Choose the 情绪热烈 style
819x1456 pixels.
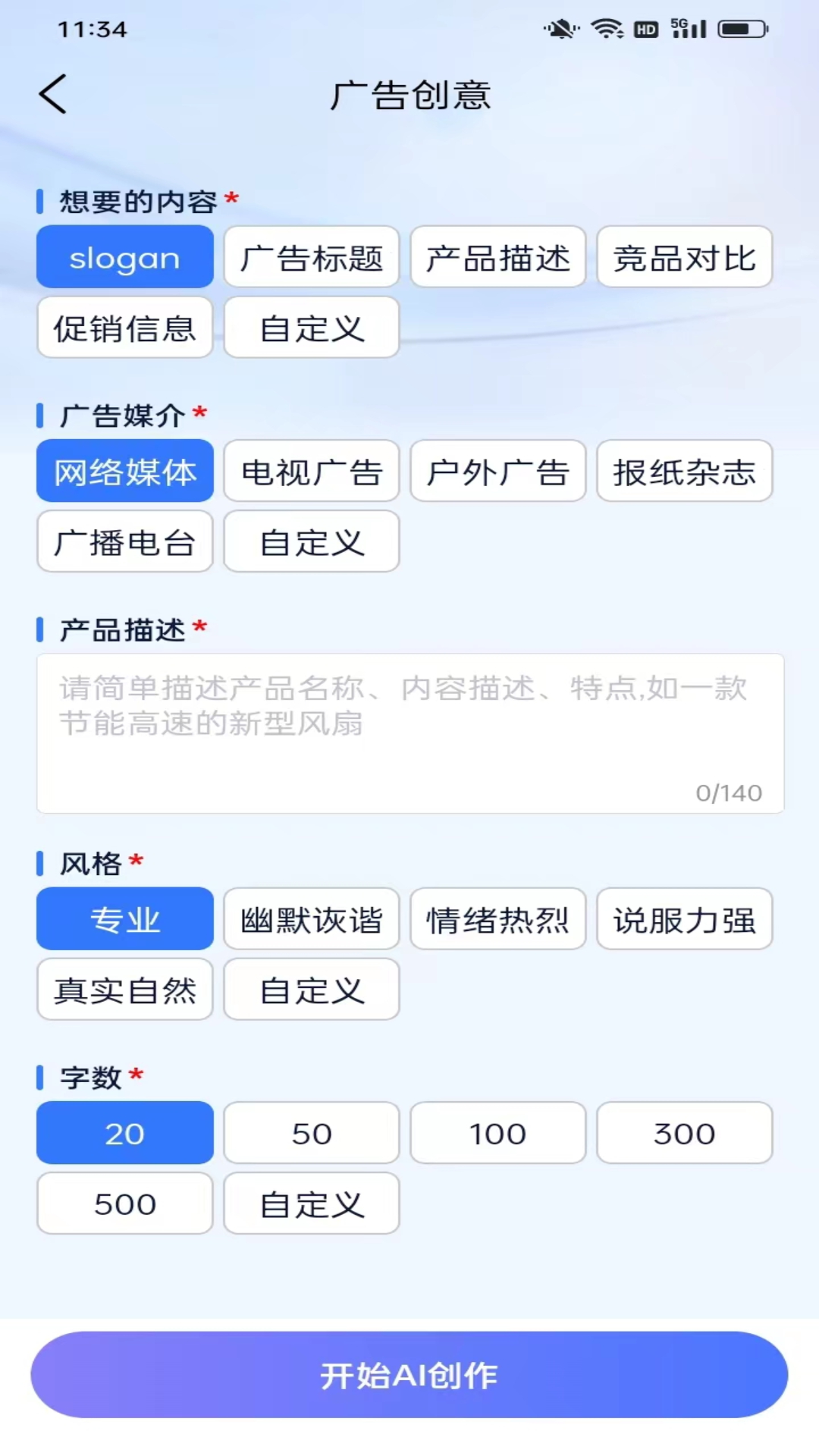pos(498,919)
